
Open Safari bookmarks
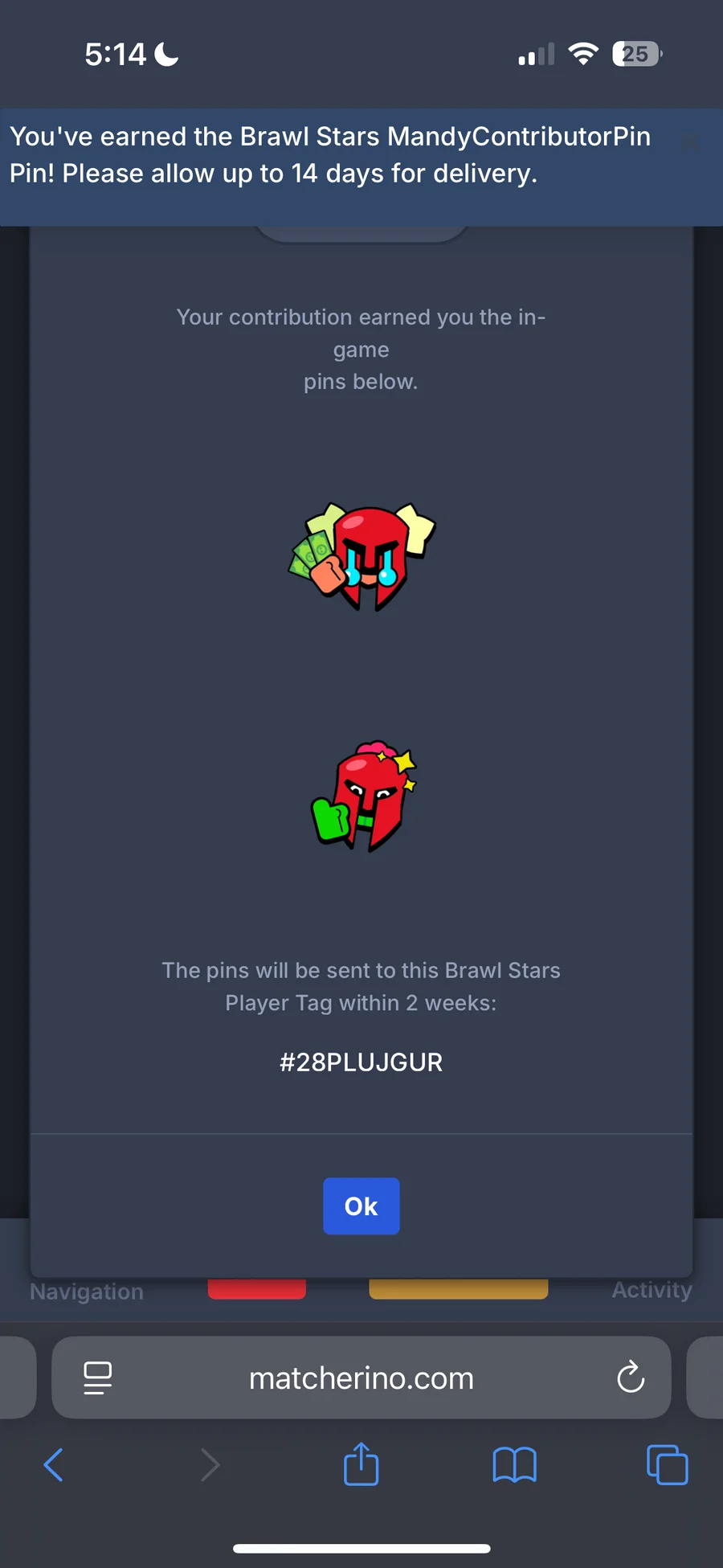pyautogui.click(x=514, y=1464)
